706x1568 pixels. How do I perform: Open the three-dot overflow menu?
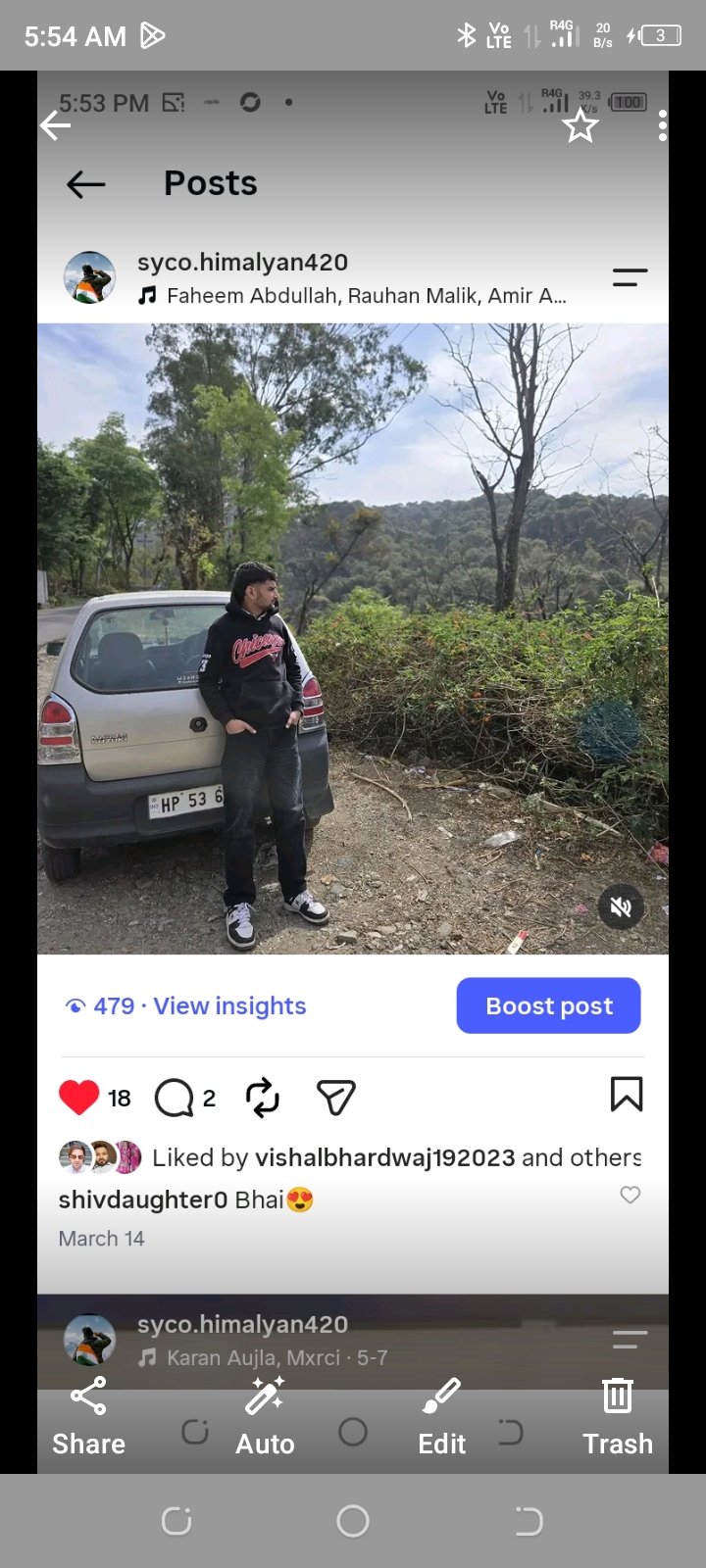point(663,125)
